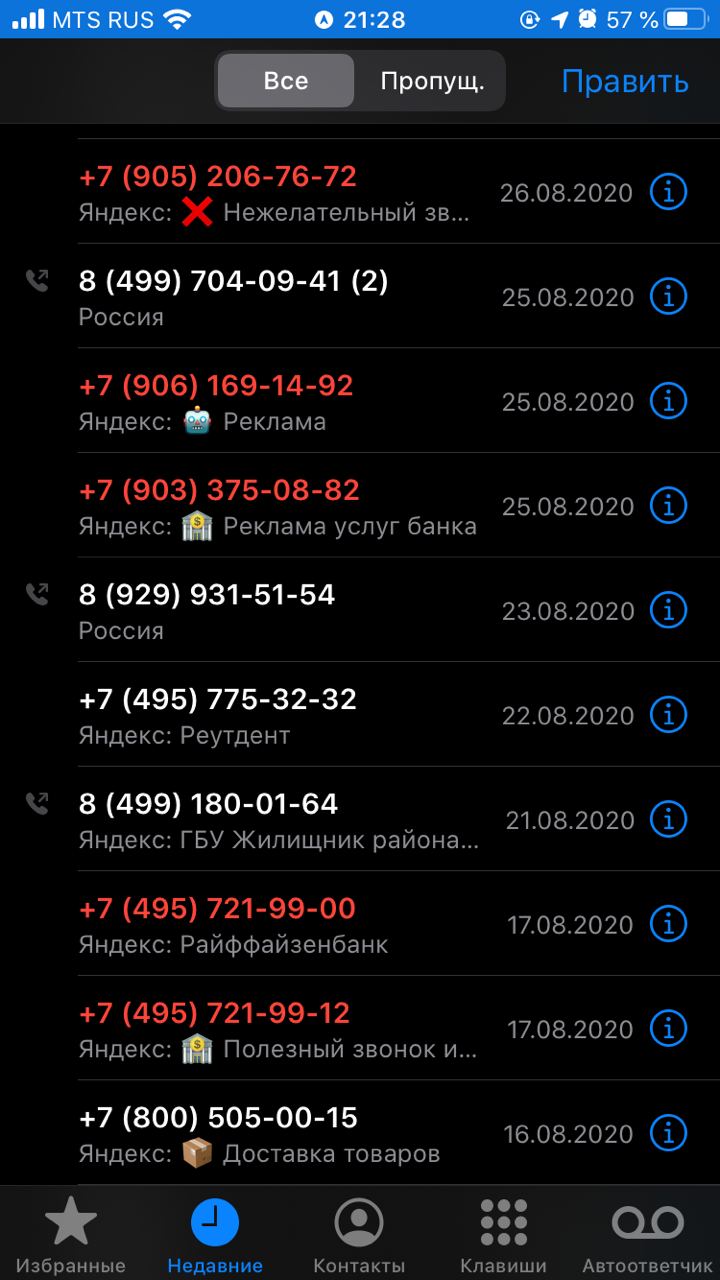Open info for 8 (499) 180-01-64
Image resolution: width=720 pixels, height=1280 pixels.
point(669,820)
